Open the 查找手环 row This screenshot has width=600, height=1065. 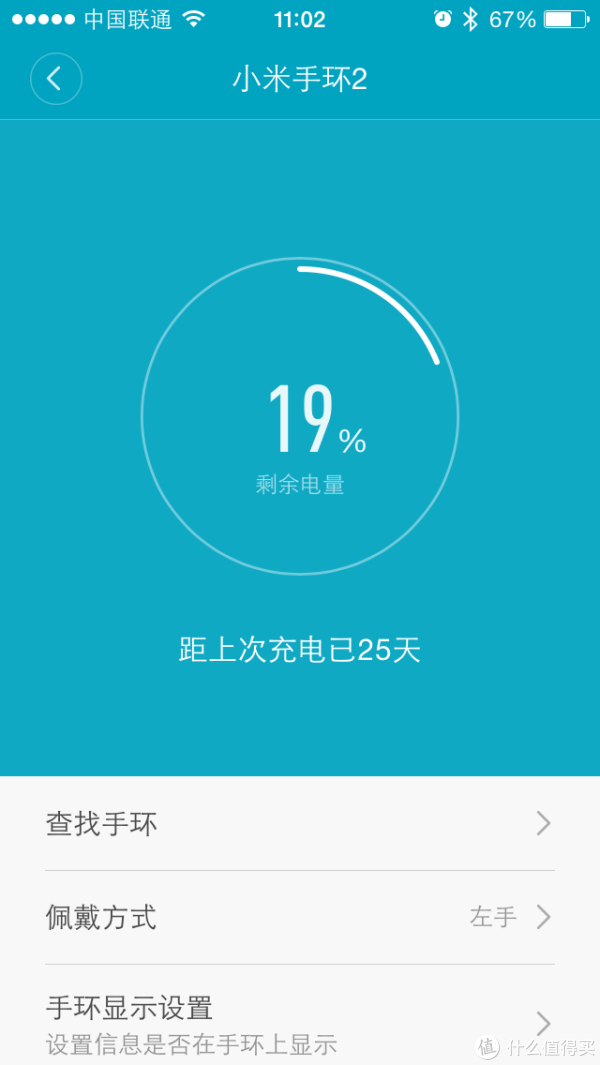coord(300,824)
